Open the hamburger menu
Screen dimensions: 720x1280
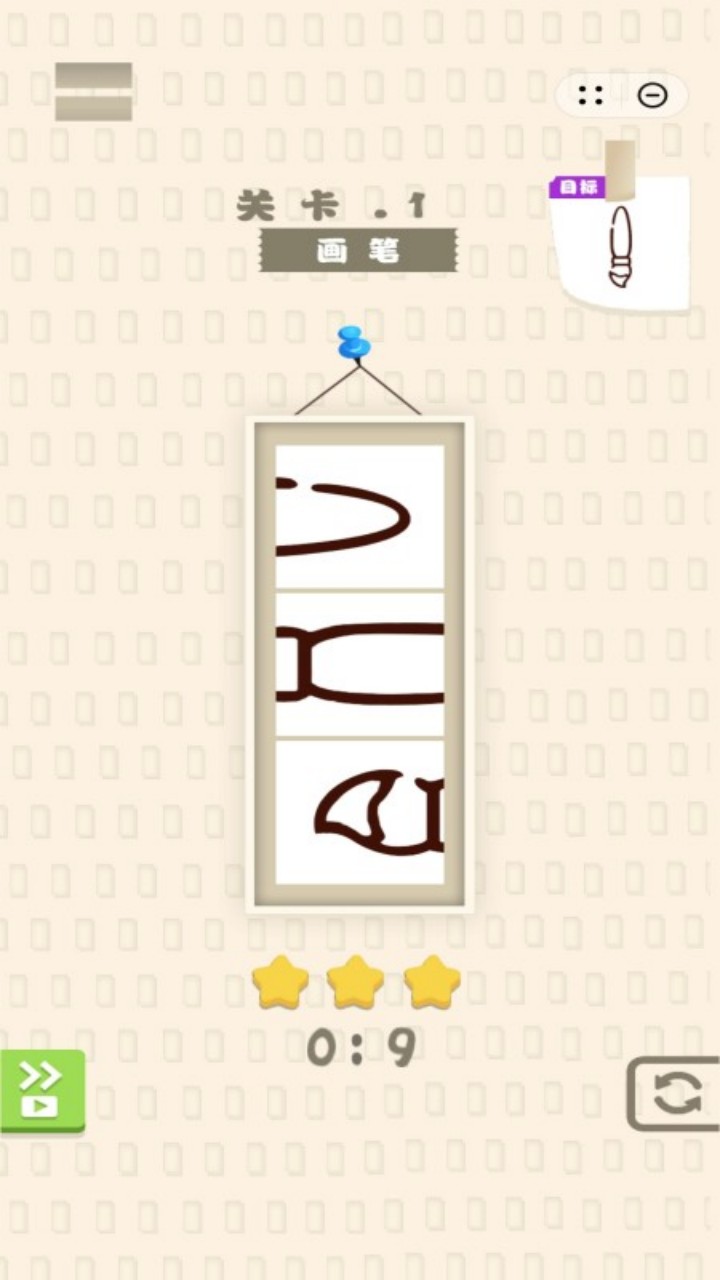coord(93,92)
